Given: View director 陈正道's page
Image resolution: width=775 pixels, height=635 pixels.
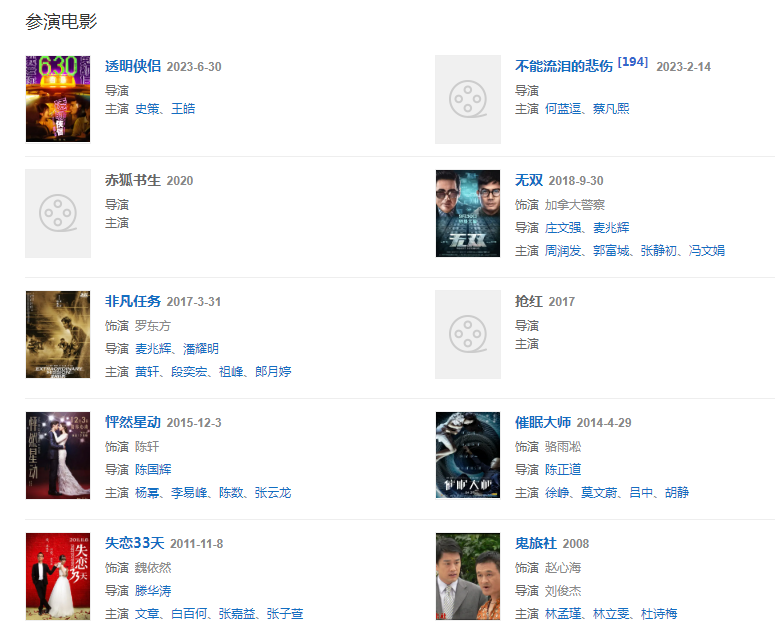Looking at the screenshot, I should (562, 470).
